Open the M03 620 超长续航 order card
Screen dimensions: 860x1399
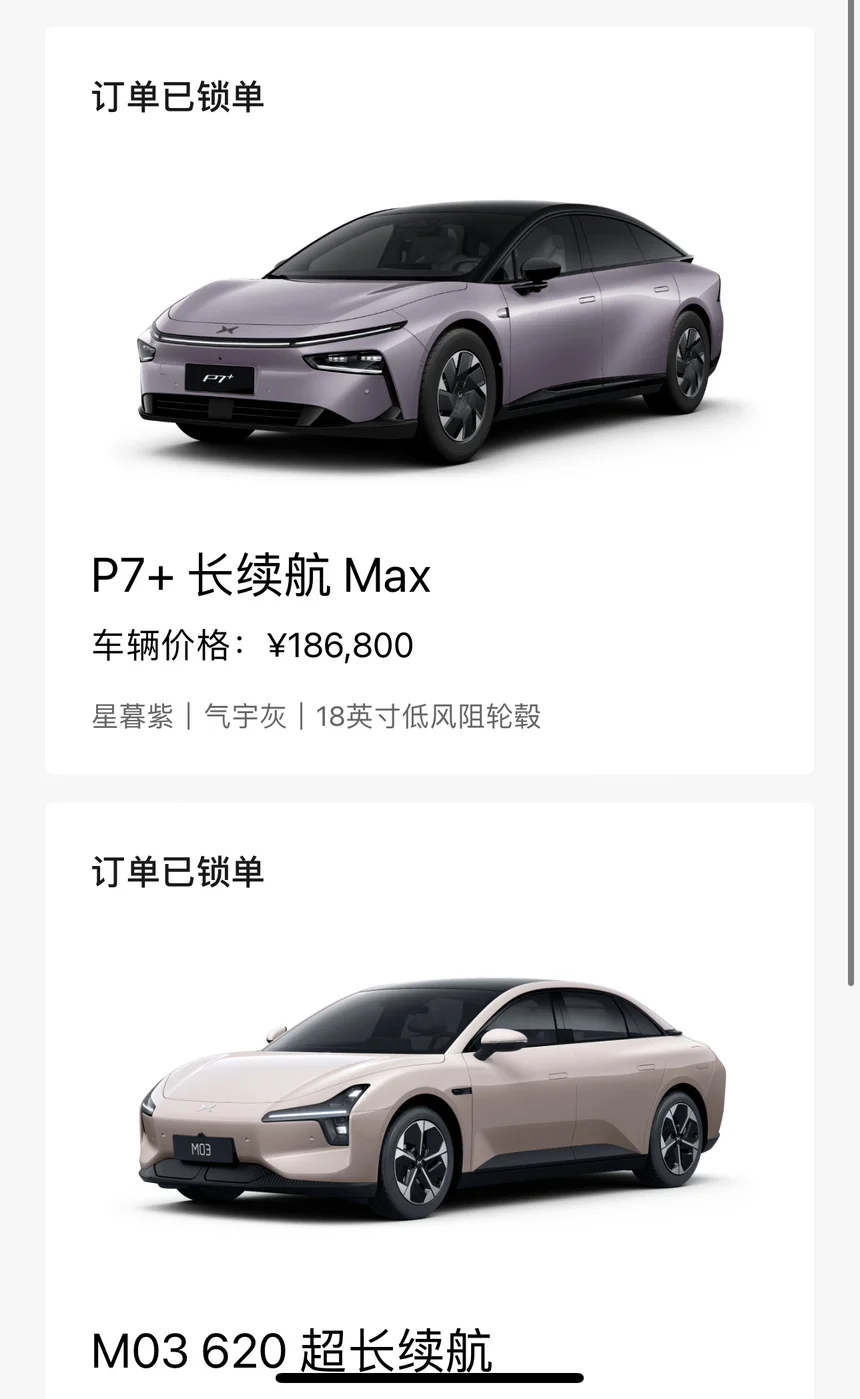click(430, 1100)
